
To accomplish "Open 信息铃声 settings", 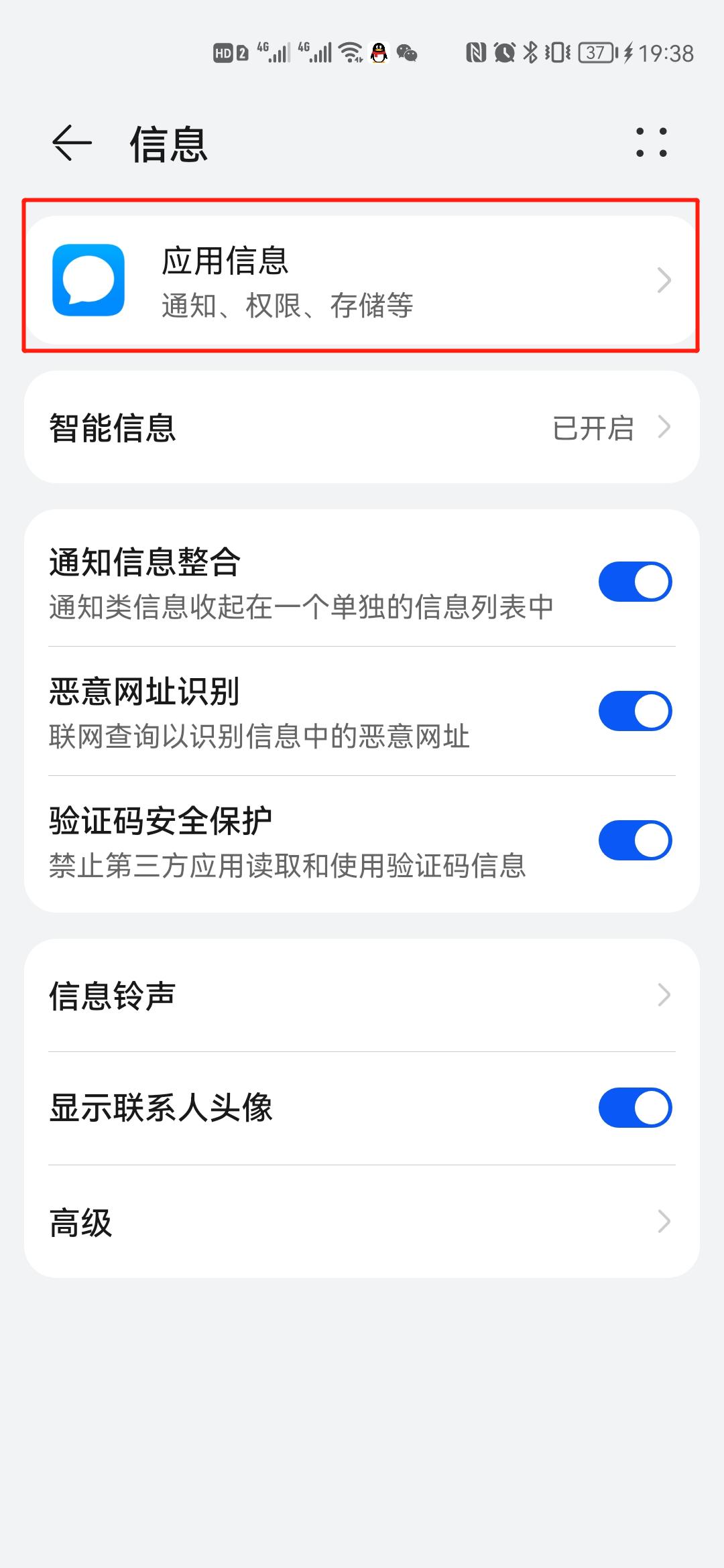I will (362, 996).
